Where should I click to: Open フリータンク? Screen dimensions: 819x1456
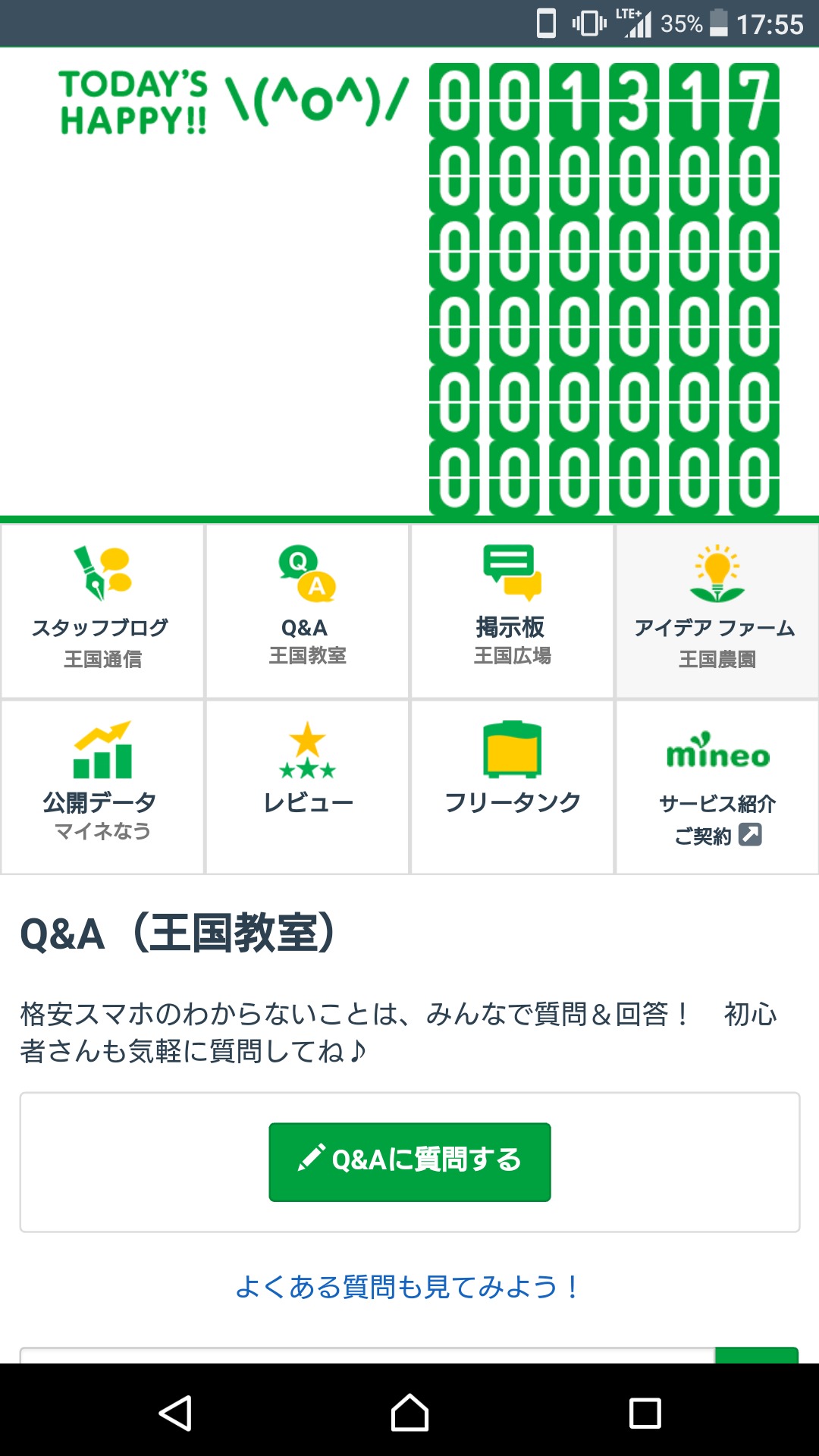[x=512, y=786]
